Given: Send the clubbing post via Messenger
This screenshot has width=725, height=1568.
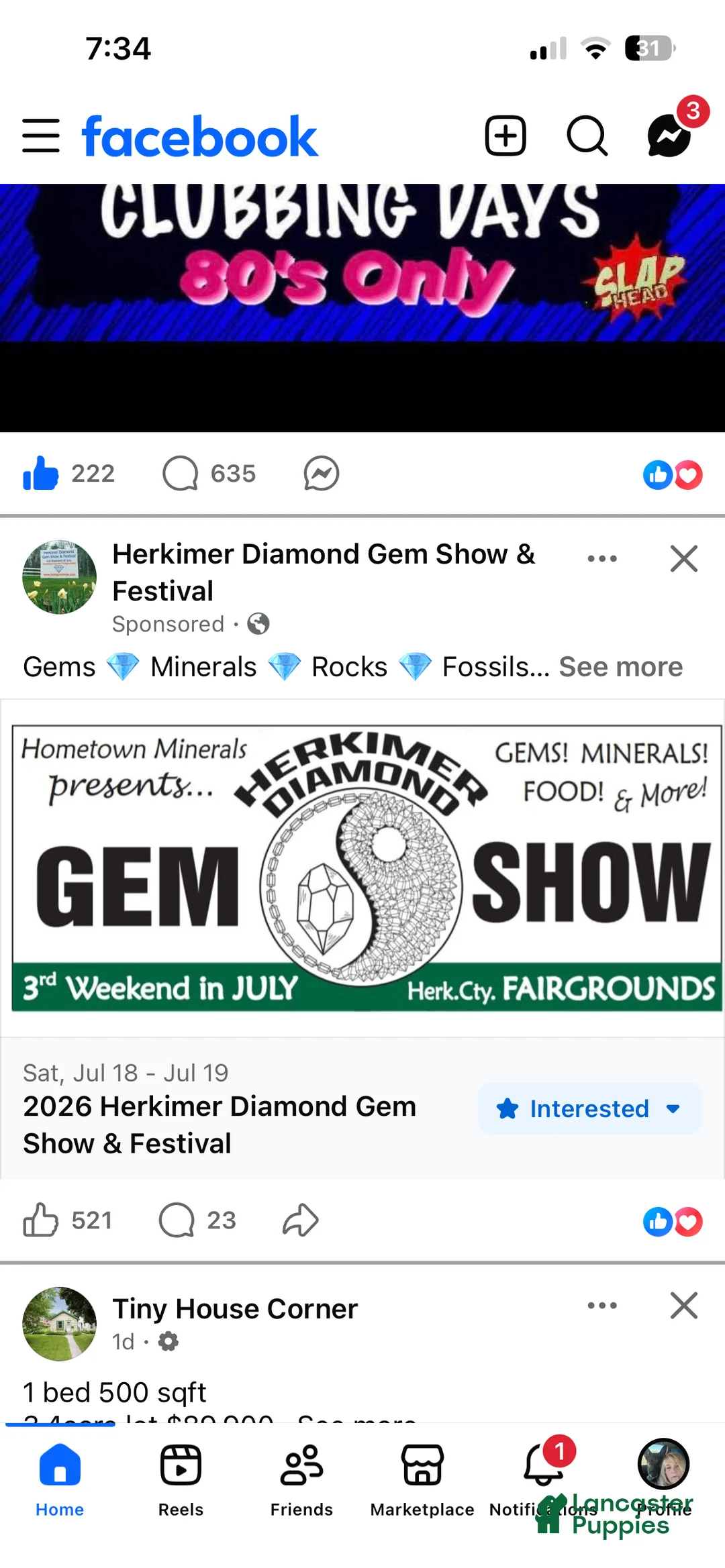Looking at the screenshot, I should (x=322, y=474).
